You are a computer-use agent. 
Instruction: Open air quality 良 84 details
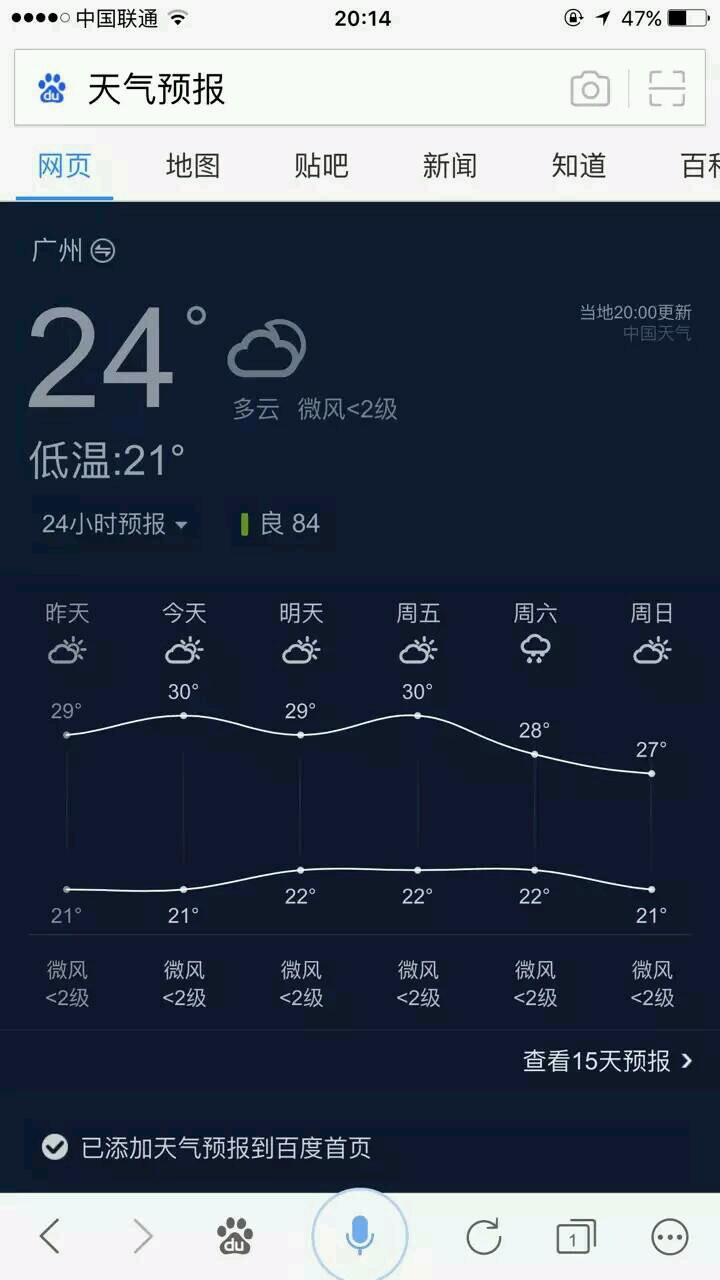click(x=281, y=524)
